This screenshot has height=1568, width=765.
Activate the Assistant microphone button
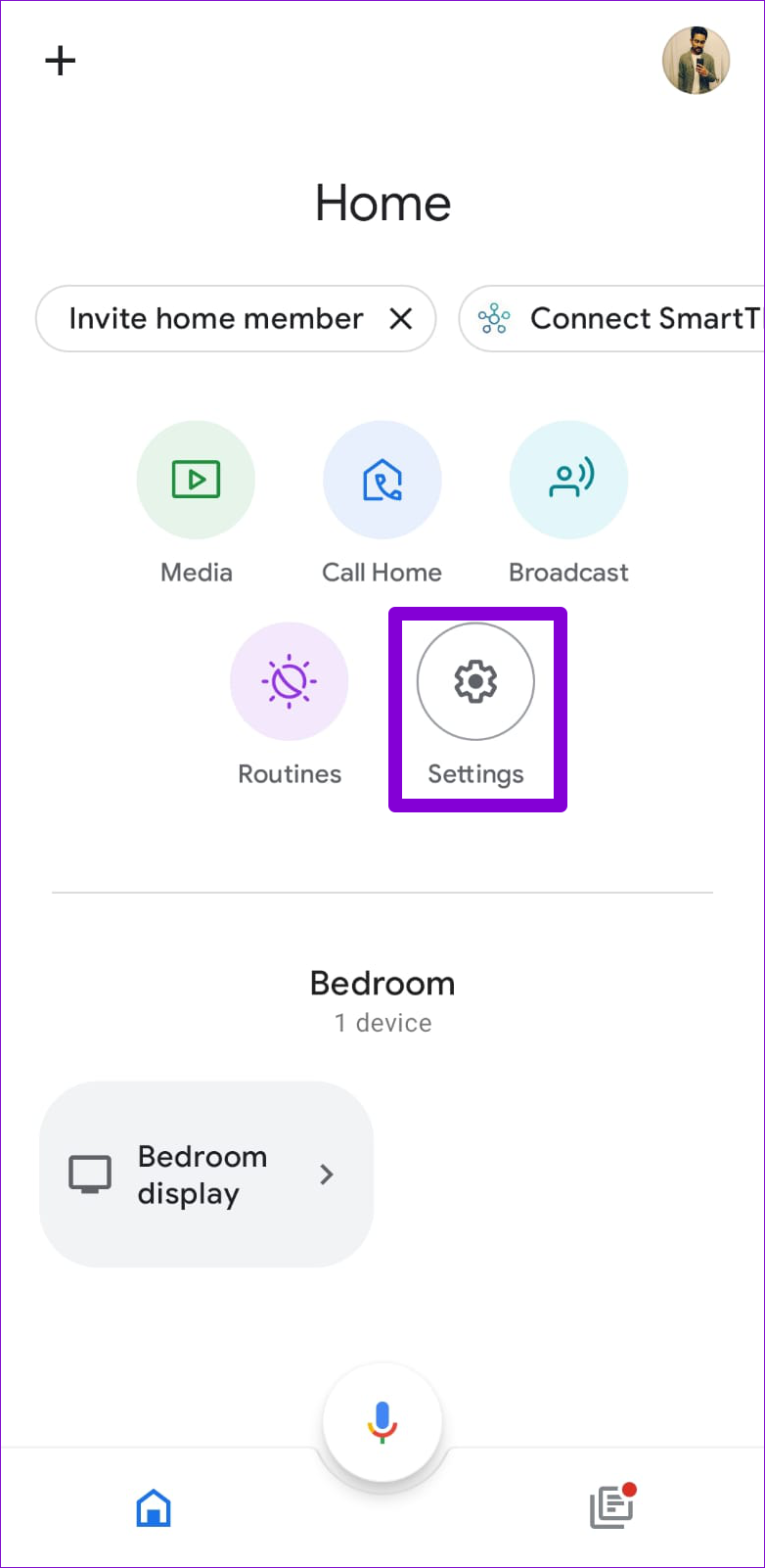pos(382,1422)
